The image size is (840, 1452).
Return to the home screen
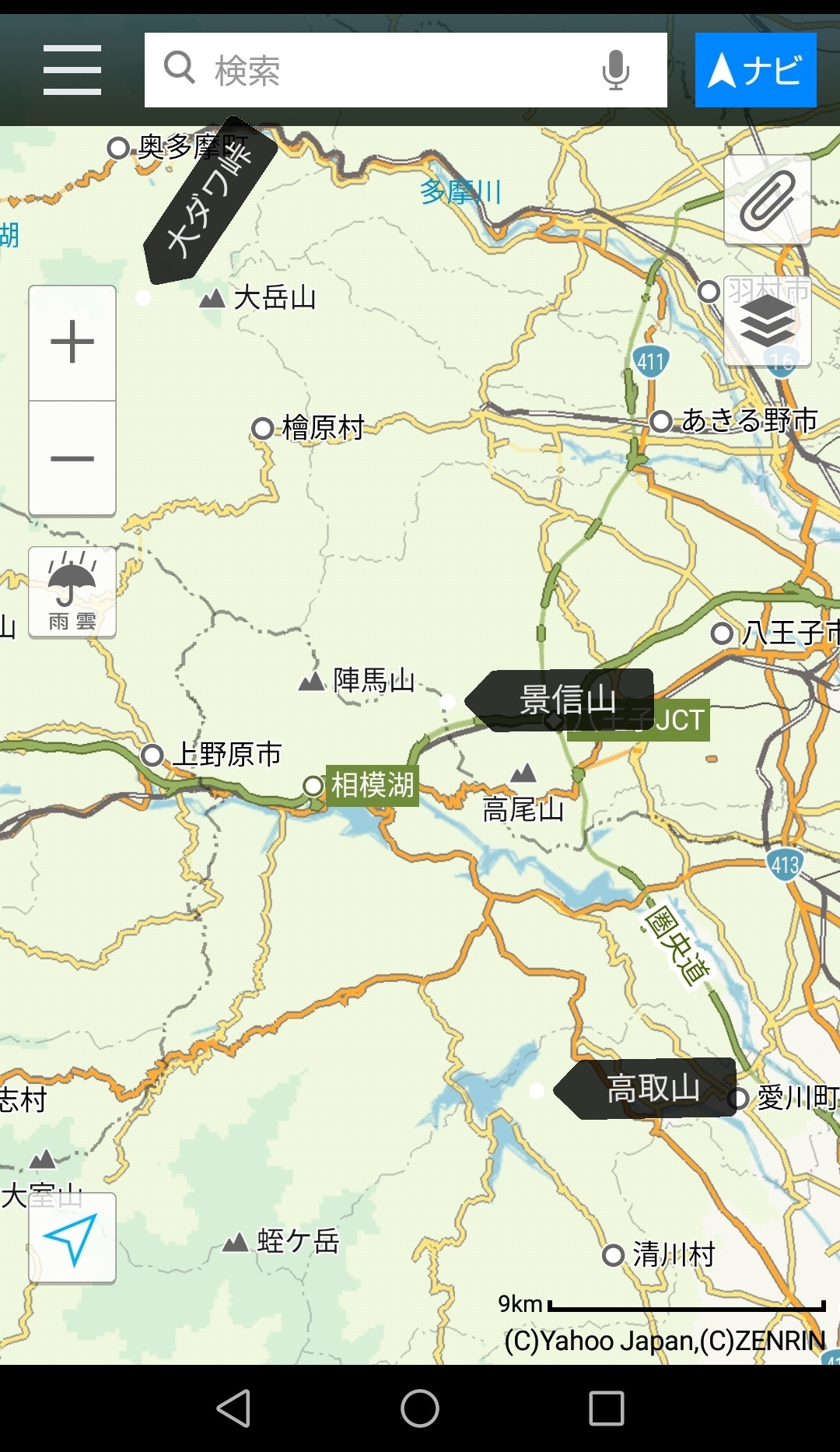(x=420, y=1408)
